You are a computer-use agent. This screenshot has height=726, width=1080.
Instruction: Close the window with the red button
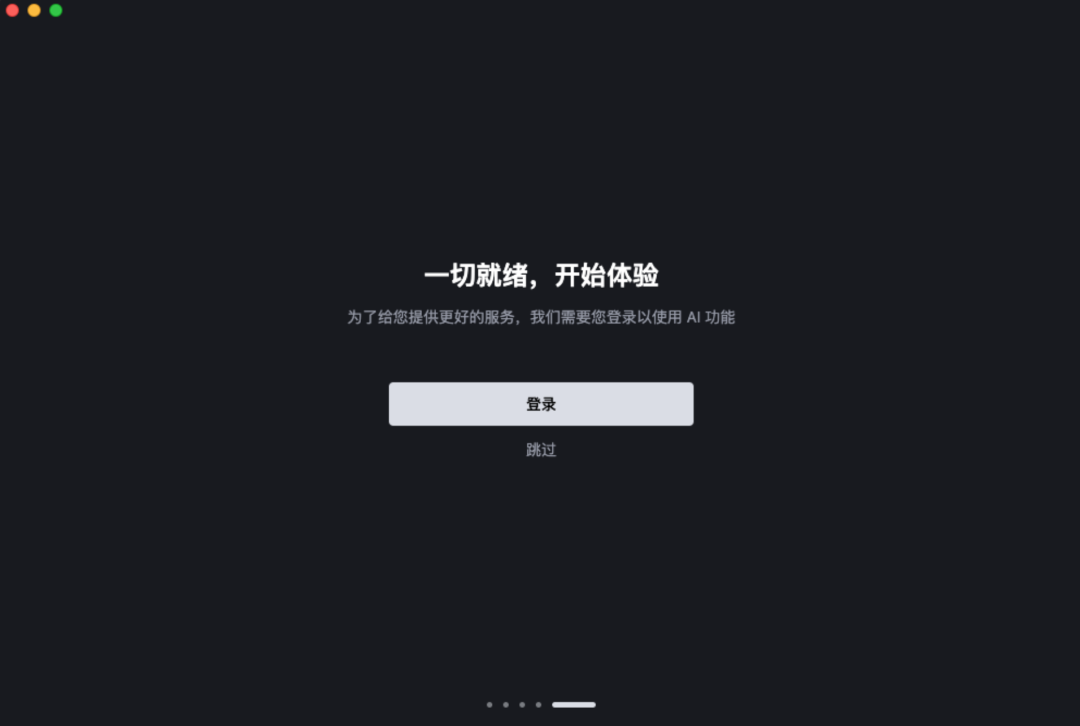click(13, 10)
